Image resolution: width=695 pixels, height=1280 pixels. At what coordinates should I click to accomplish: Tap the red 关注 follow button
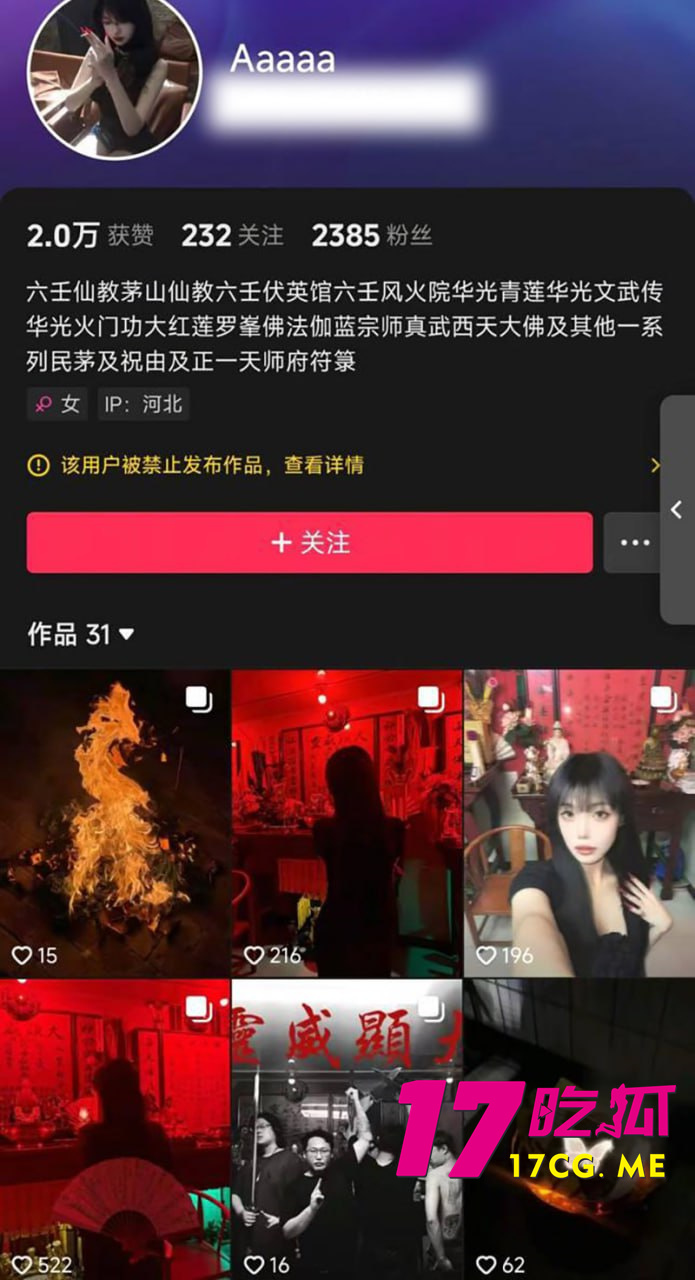(309, 542)
